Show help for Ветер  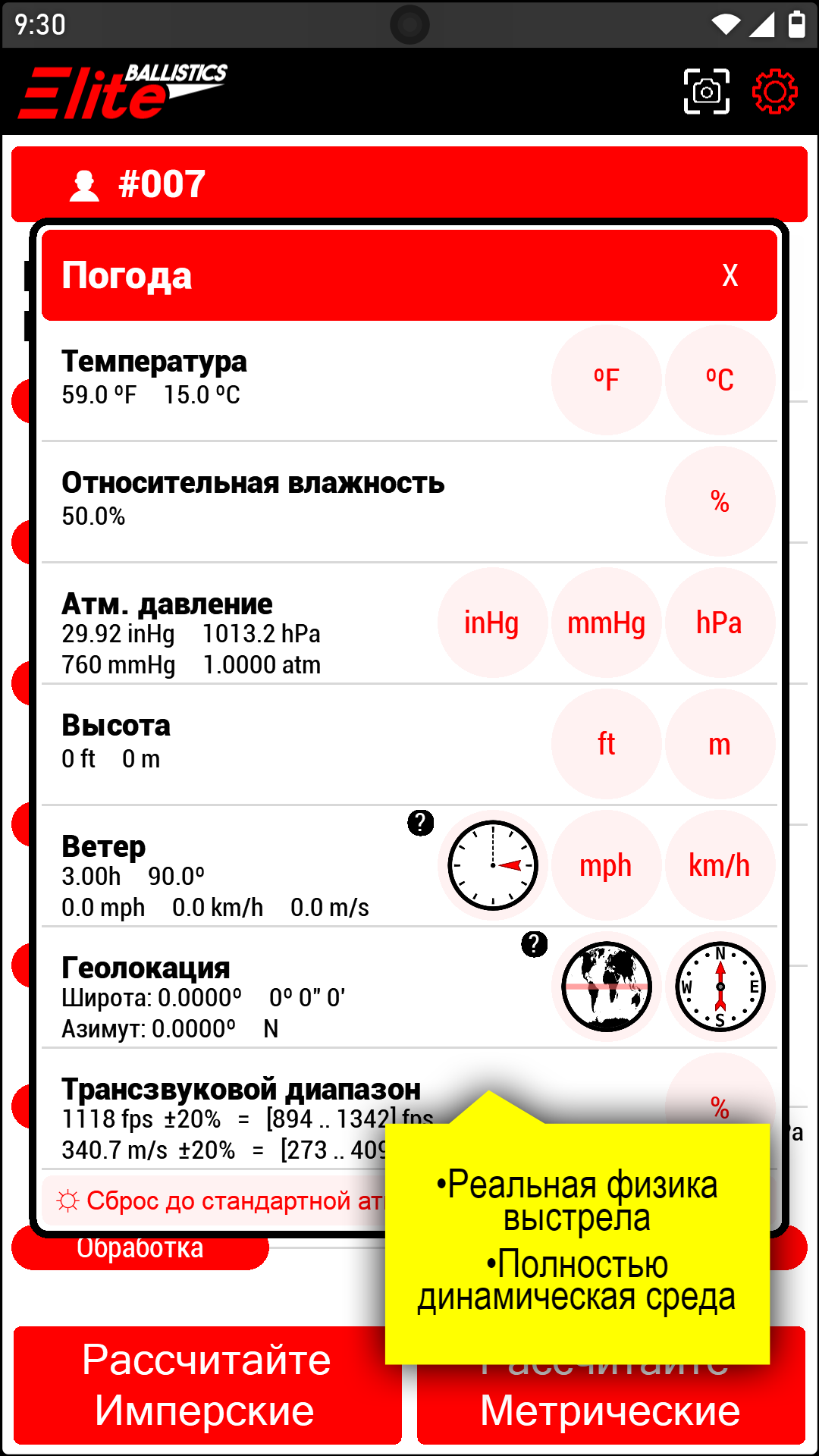click(421, 823)
